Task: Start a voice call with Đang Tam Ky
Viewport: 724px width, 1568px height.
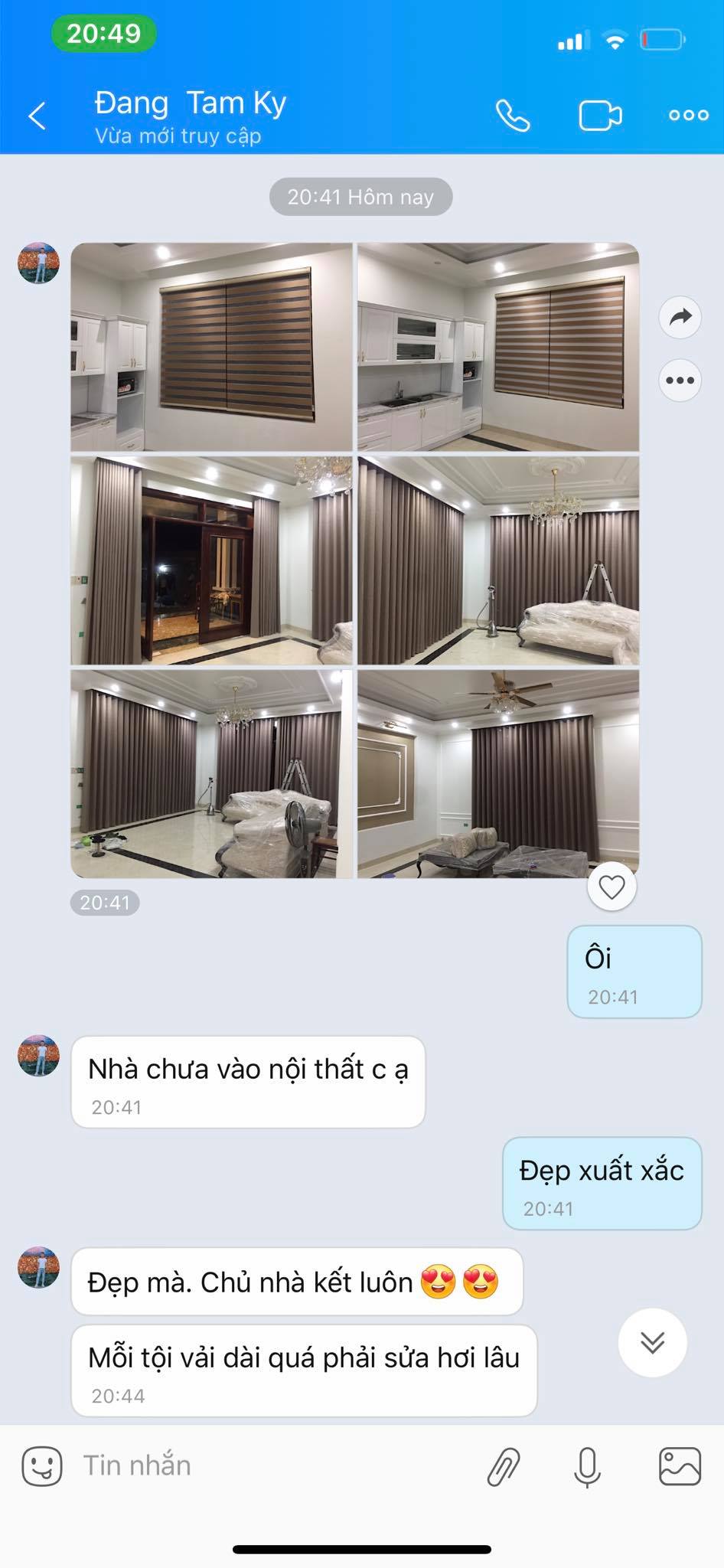Action: click(512, 116)
